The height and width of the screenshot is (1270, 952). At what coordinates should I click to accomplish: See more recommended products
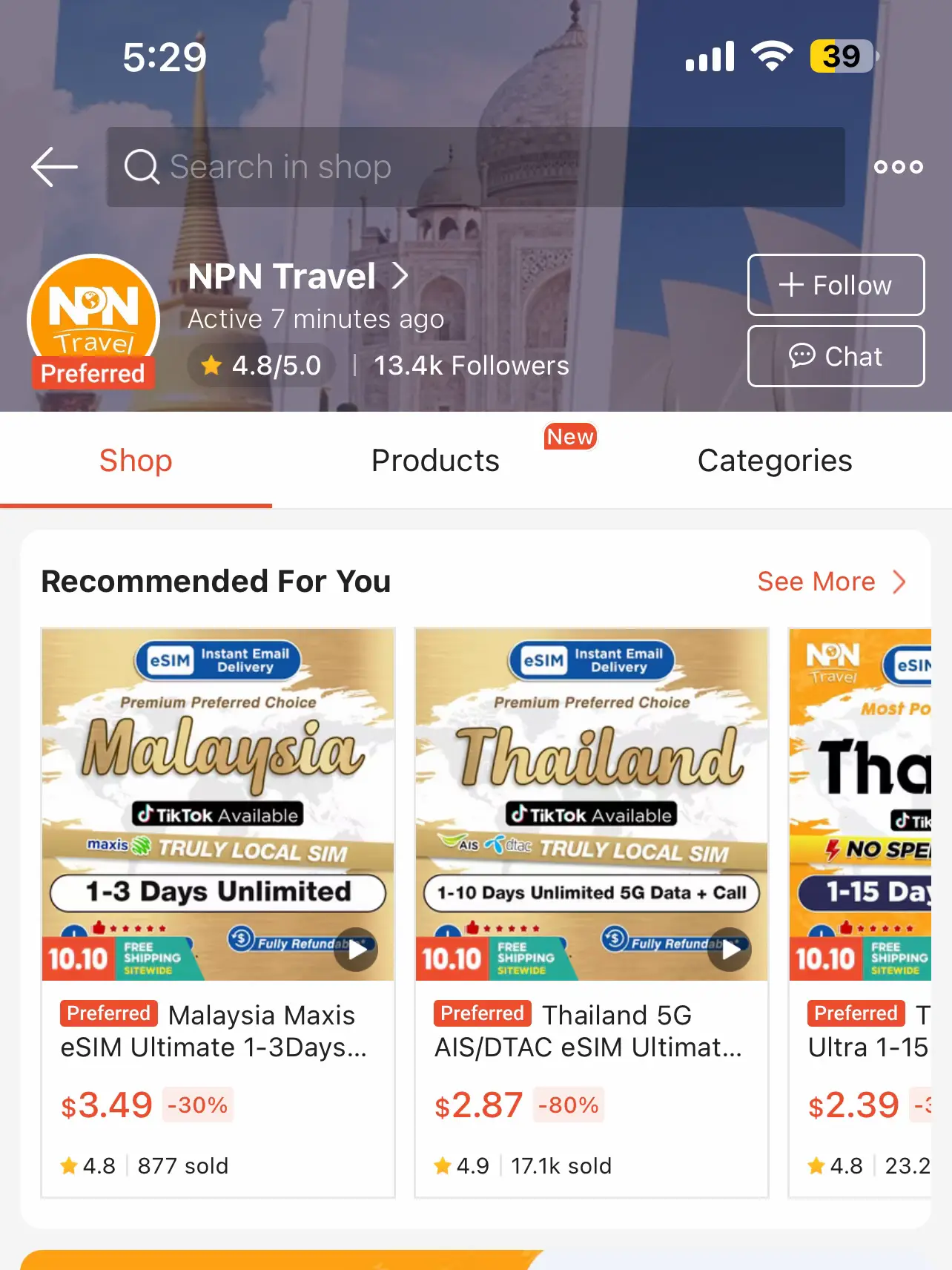coord(830,582)
